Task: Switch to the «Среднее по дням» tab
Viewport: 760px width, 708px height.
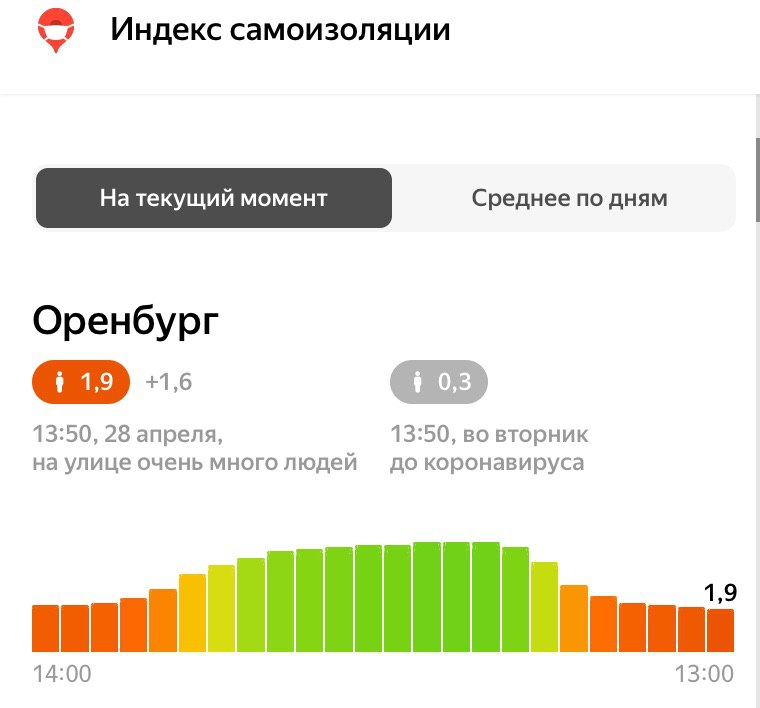Action: click(568, 198)
